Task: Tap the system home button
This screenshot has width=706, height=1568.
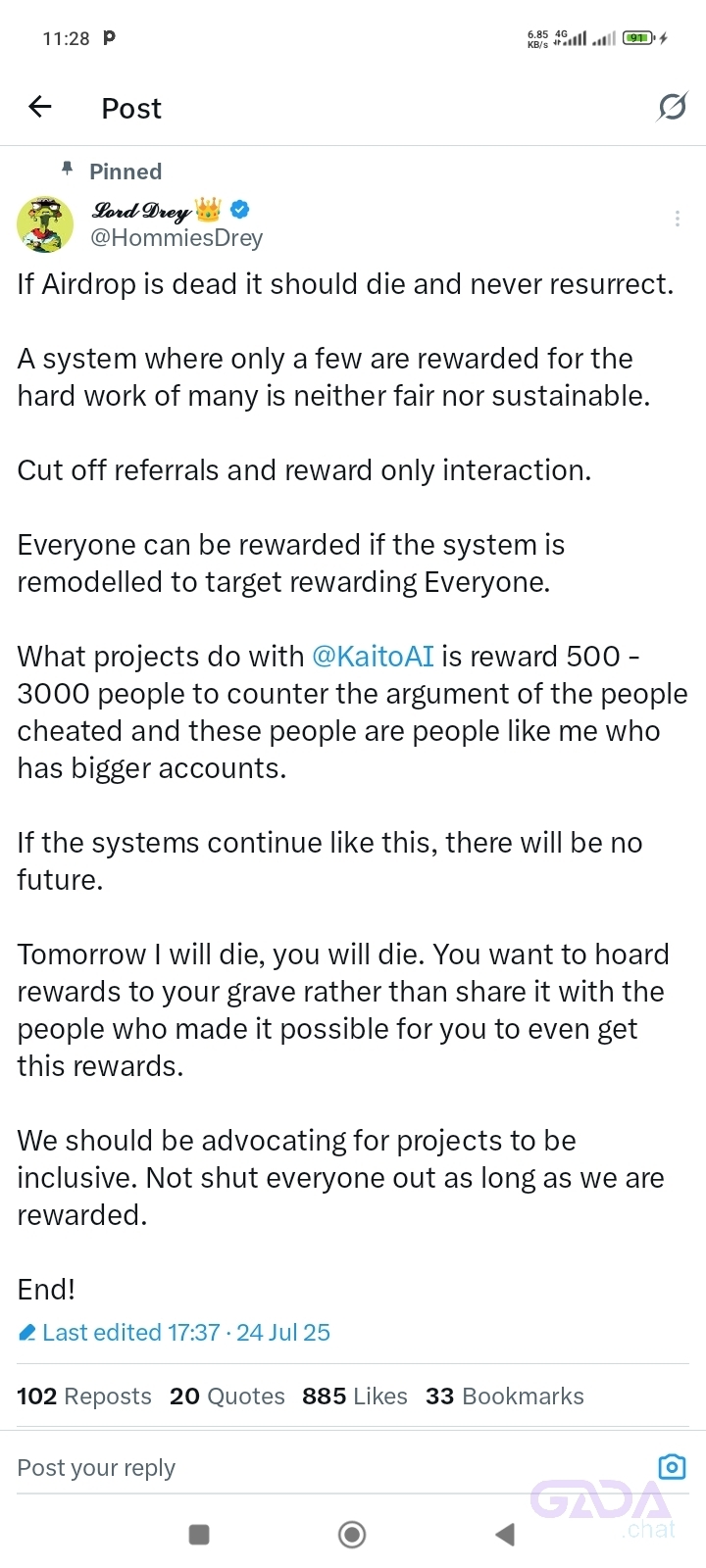Action: click(352, 1535)
